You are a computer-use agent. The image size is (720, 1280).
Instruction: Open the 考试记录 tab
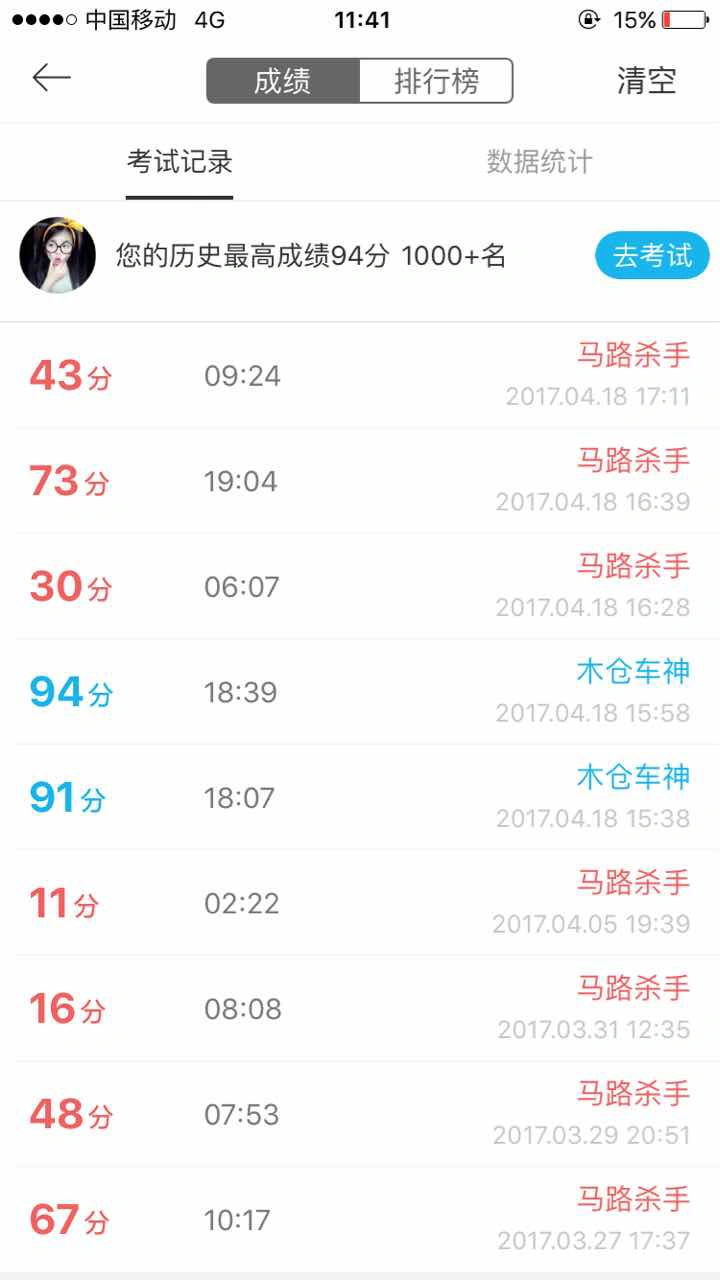pos(180,162)
